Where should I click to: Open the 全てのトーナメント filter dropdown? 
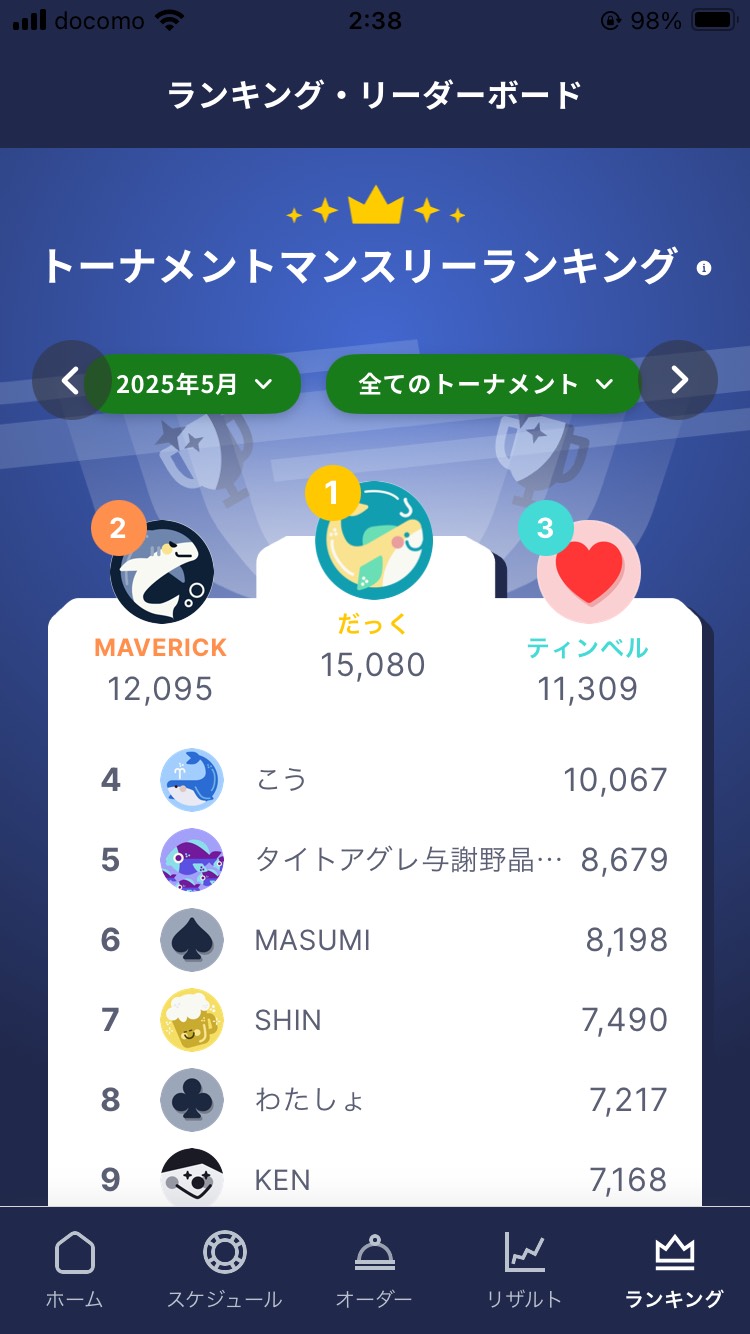pos(485,384)
